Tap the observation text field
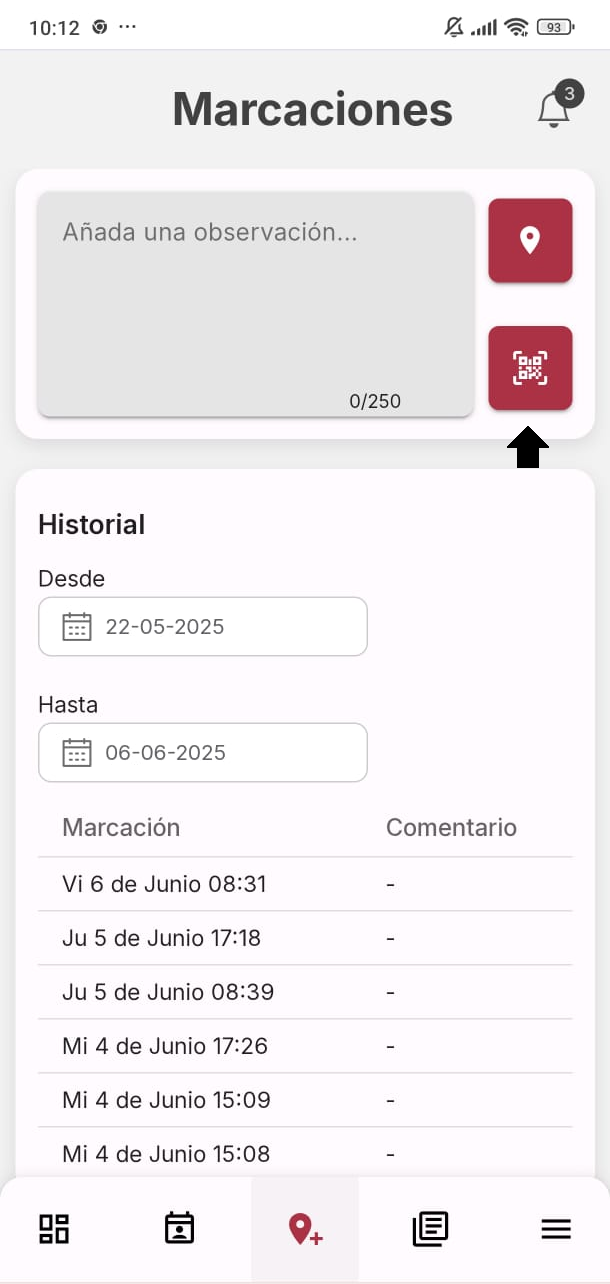Screen dimensions: 610x1284 pos(255,304)
